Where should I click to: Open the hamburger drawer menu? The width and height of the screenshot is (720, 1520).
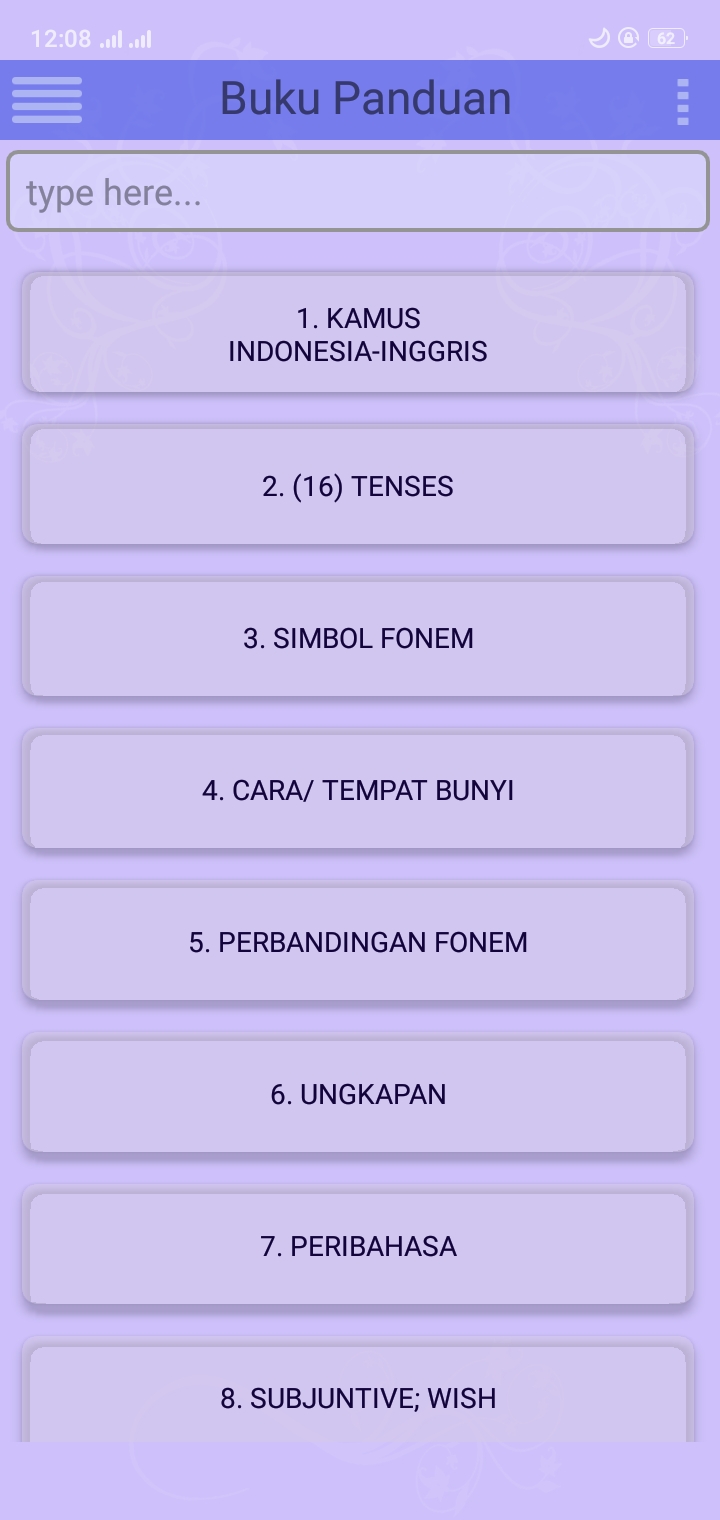click(x=47, y=100)
